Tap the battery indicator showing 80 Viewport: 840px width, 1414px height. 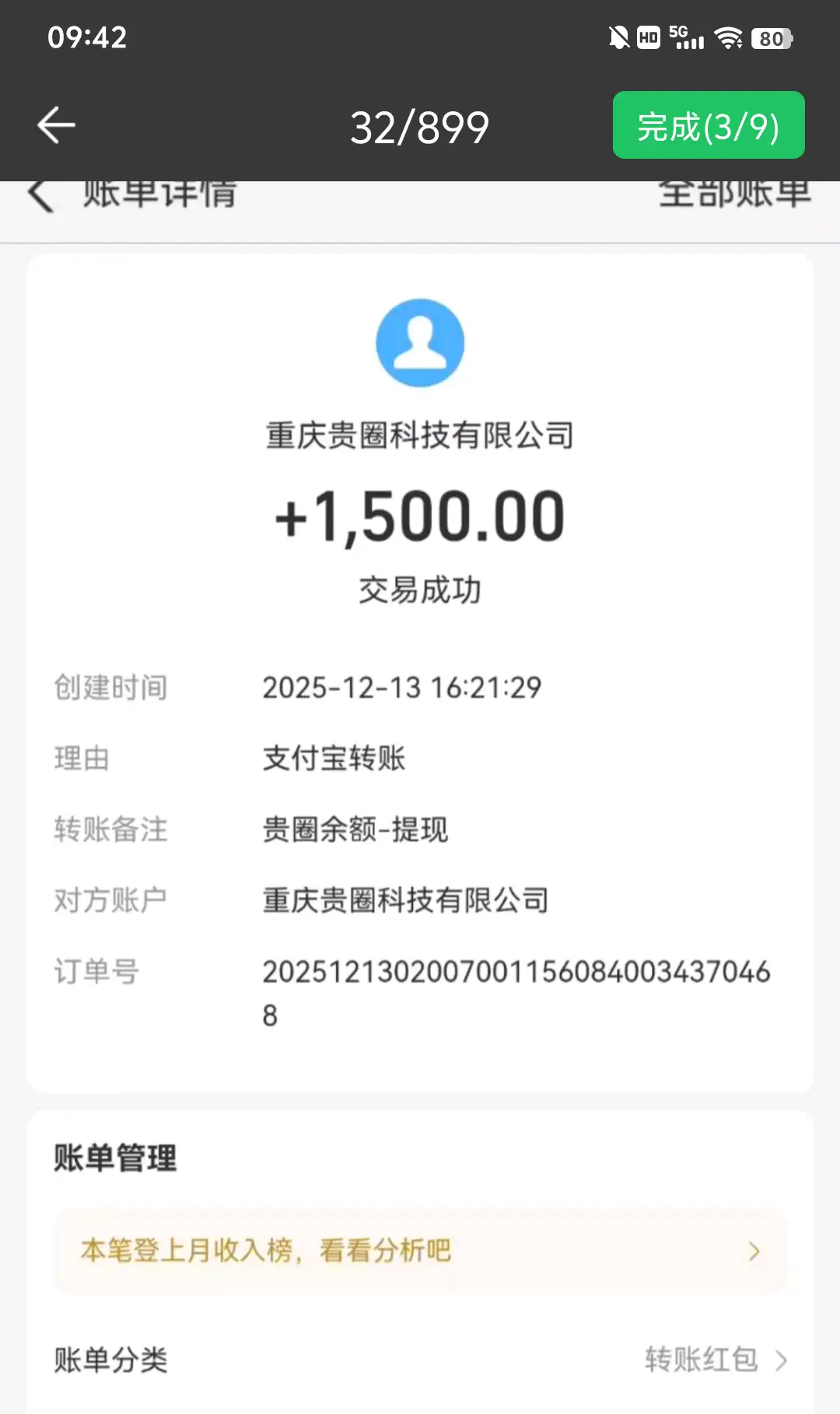click(772, 37)
